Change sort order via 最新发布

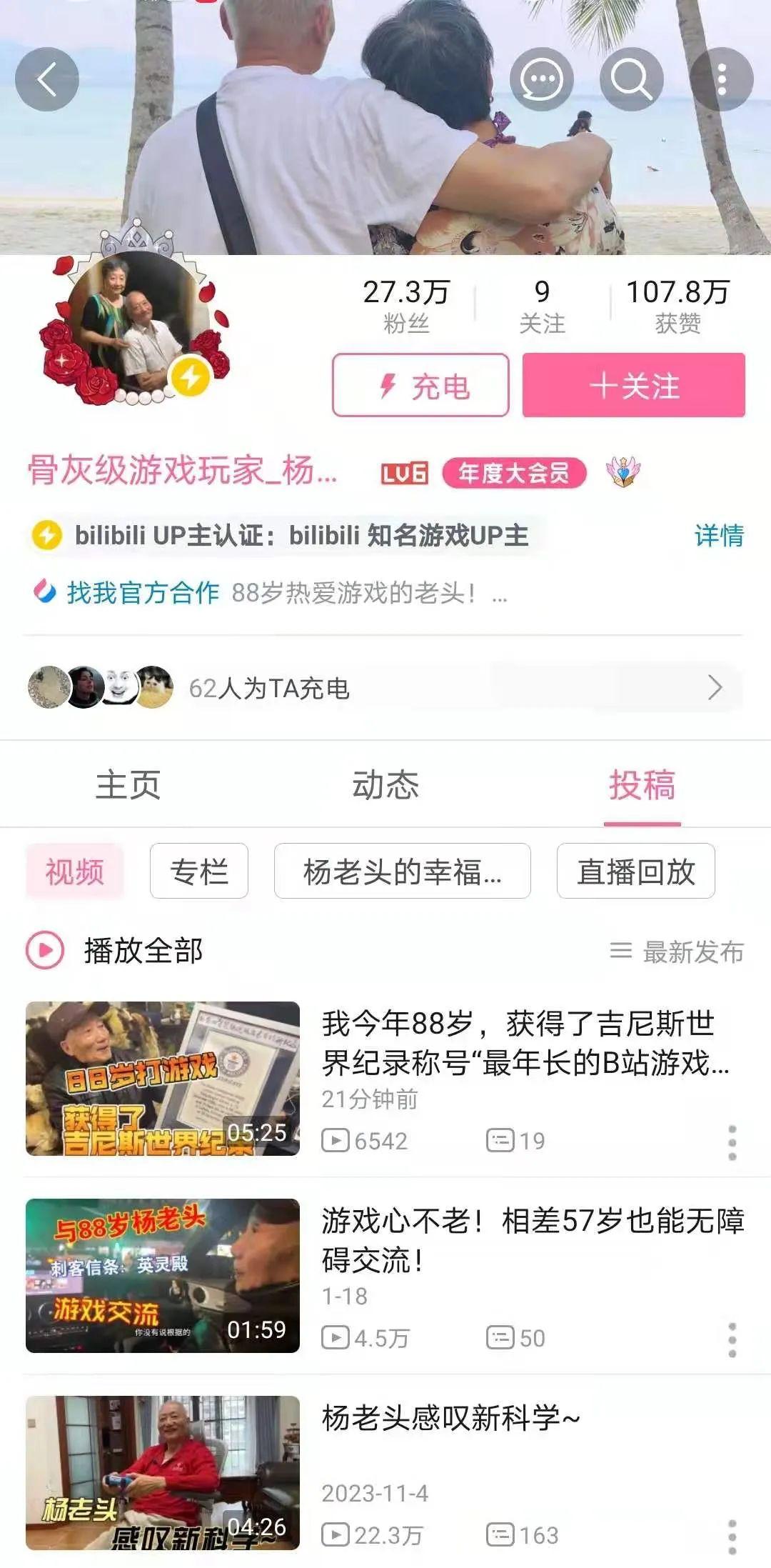[x=677, y=951]
